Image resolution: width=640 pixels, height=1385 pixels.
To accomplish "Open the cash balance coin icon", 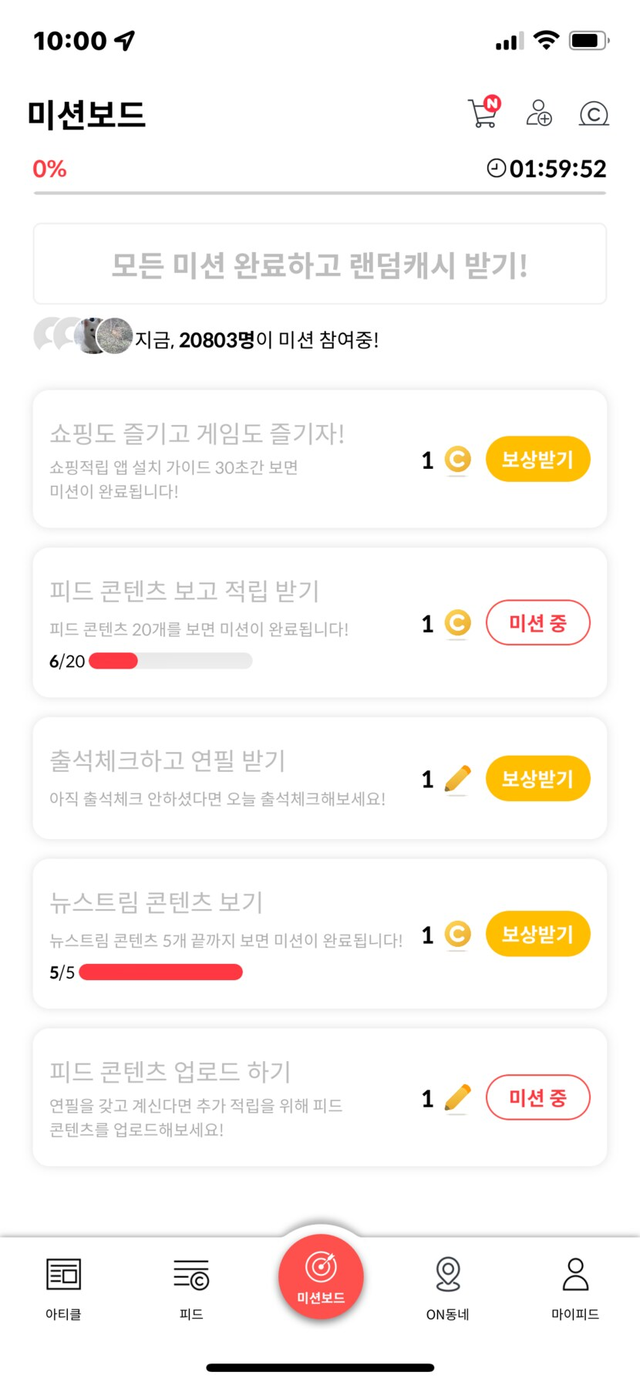I will tap(593, 113).
